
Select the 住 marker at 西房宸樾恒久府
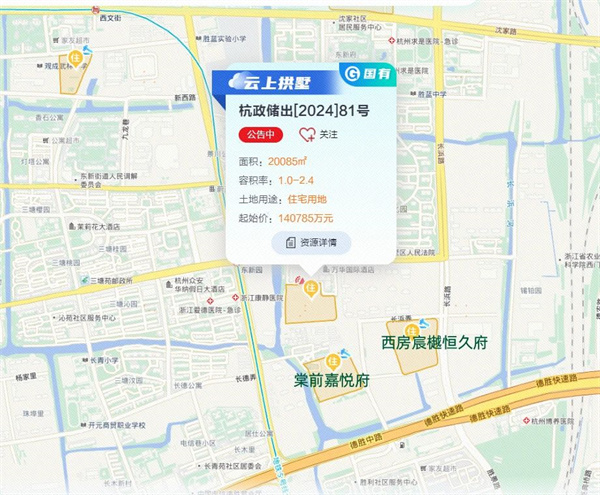click(411, 330)
